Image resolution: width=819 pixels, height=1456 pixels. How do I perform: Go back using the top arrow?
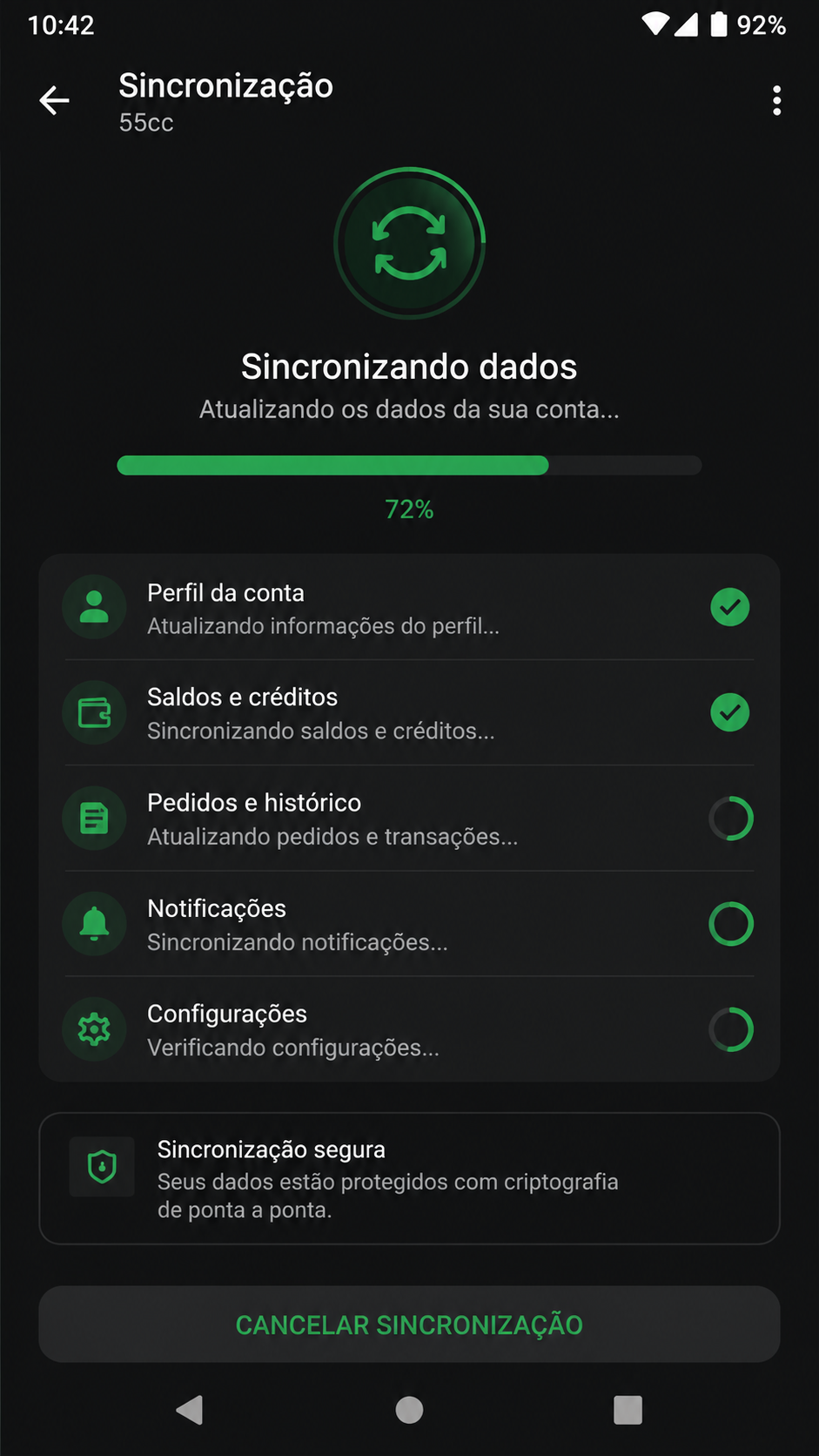pyautogui.click(x=54, y=101)
